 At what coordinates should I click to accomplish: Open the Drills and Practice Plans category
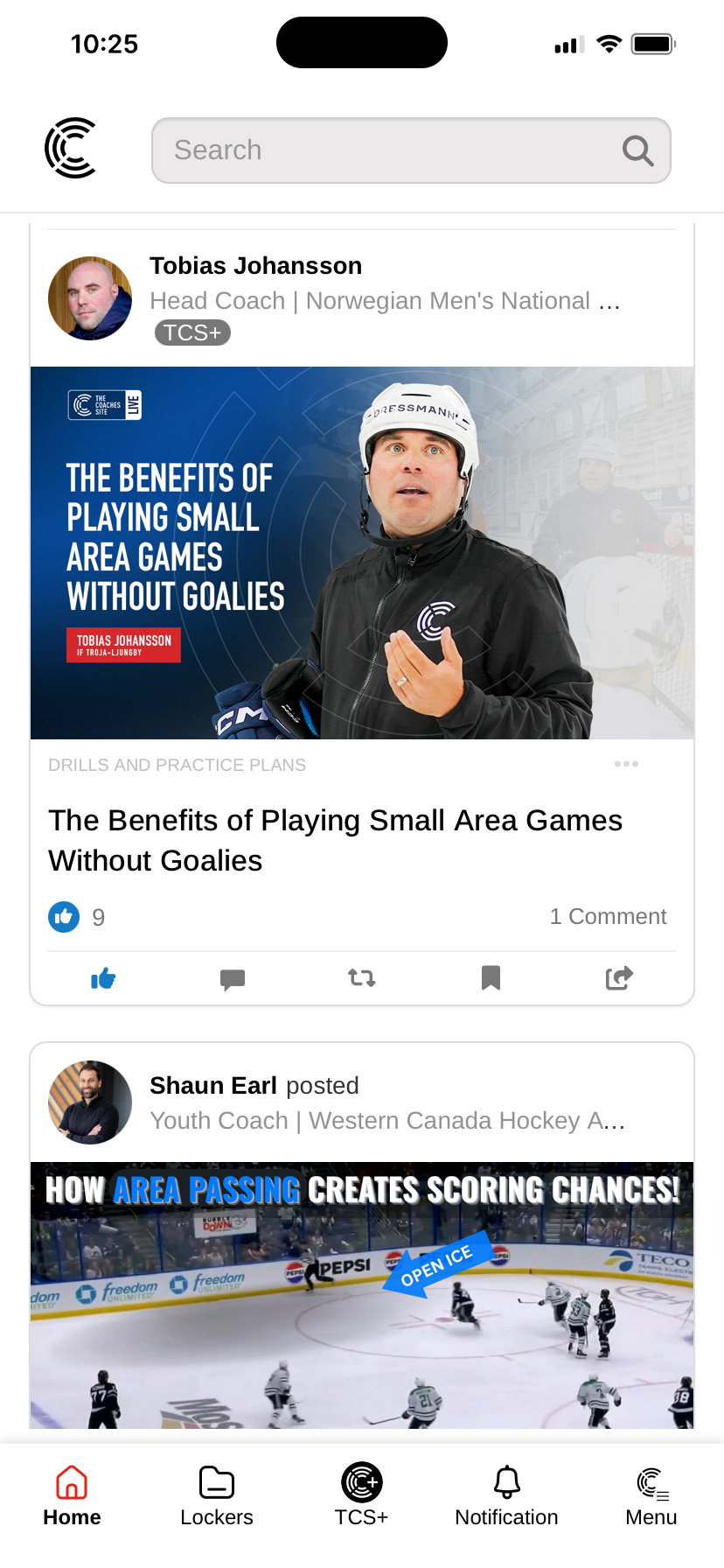[178, 765]
